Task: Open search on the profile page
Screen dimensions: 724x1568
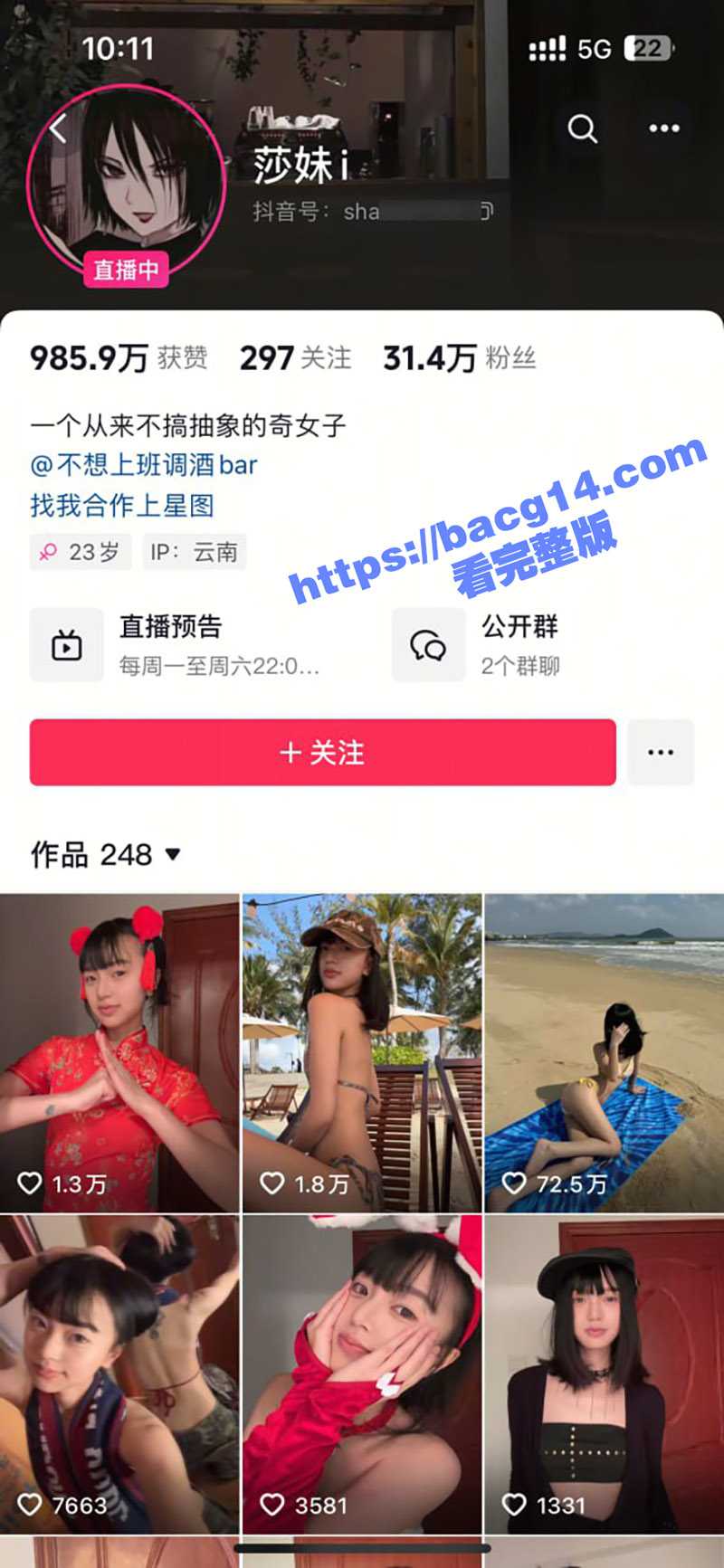Action: 582,128
